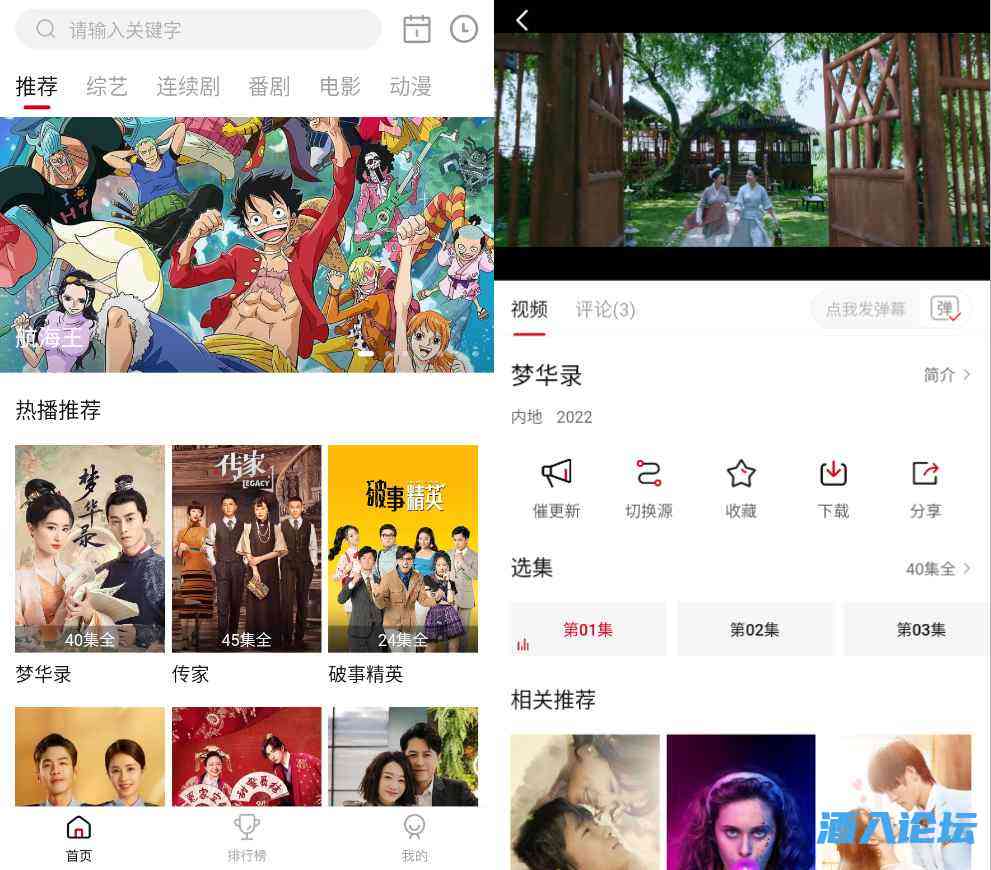This screenshot has height=870, width=991.
Task: Open the calendar schedule icon
Action: 417,29
